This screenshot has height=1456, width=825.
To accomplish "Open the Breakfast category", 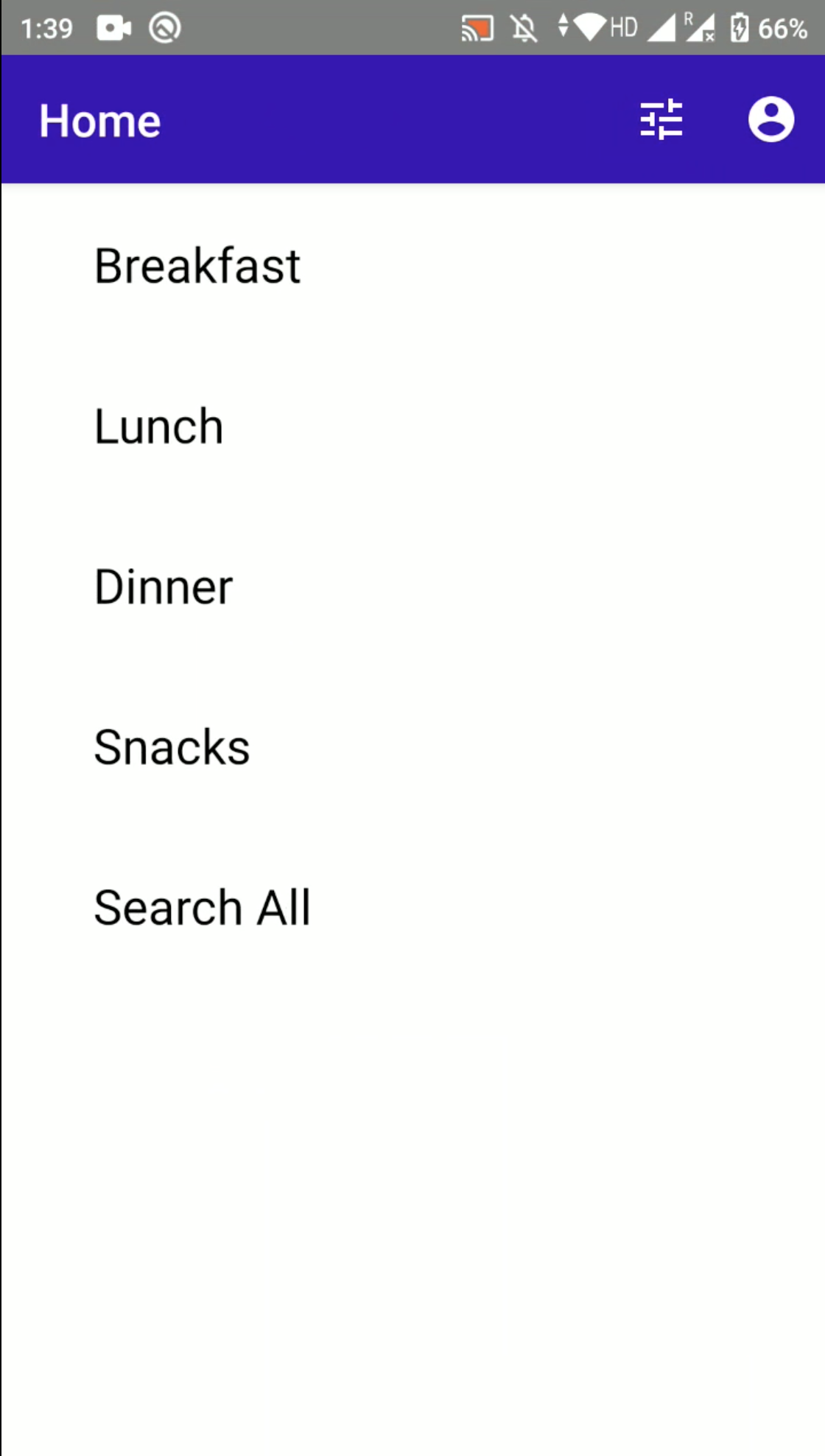I will (412, 265).
